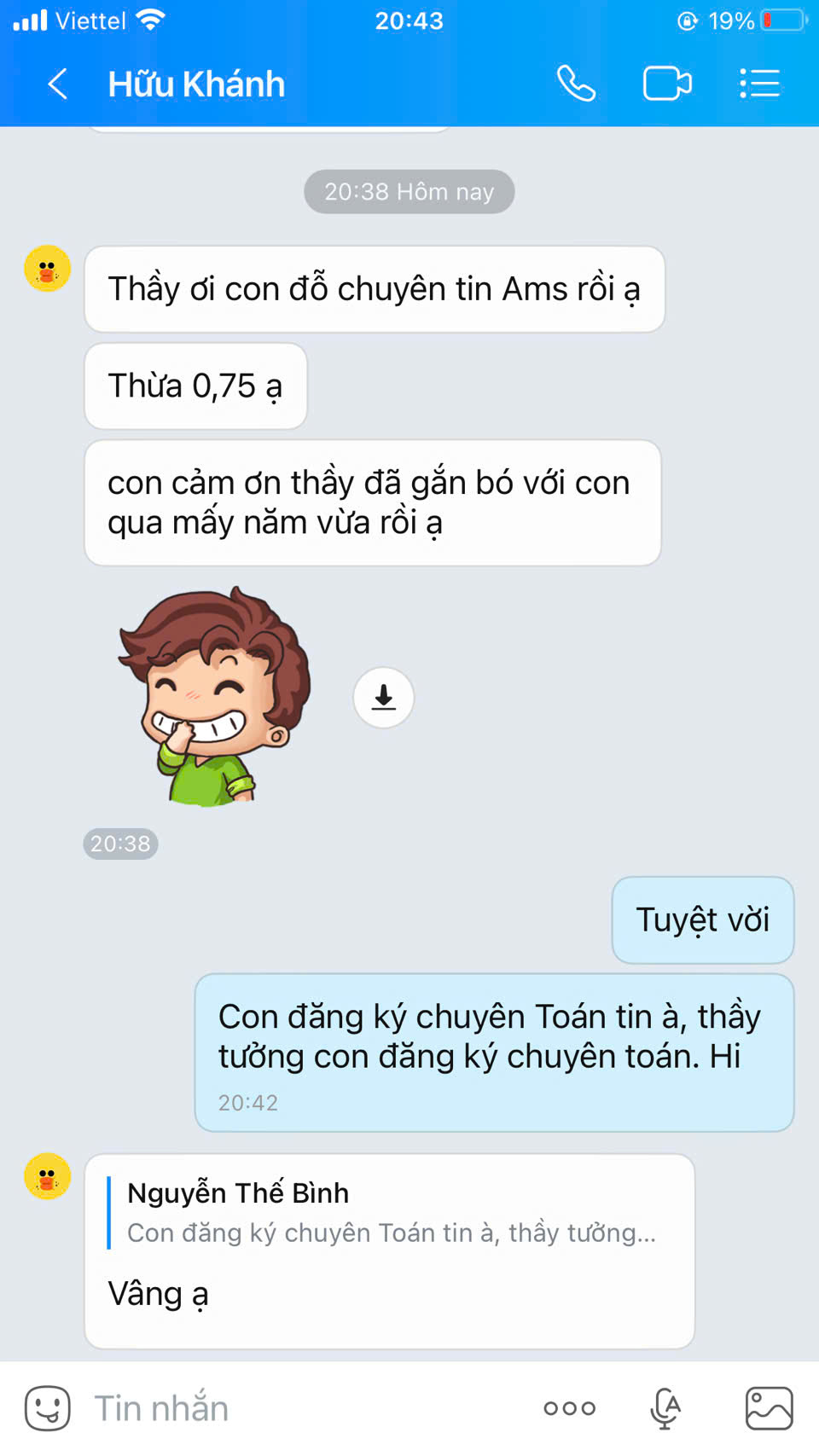Go back from Hữu Khánh chat
Screen dimensions: 819x1456
tap(57, 84)
